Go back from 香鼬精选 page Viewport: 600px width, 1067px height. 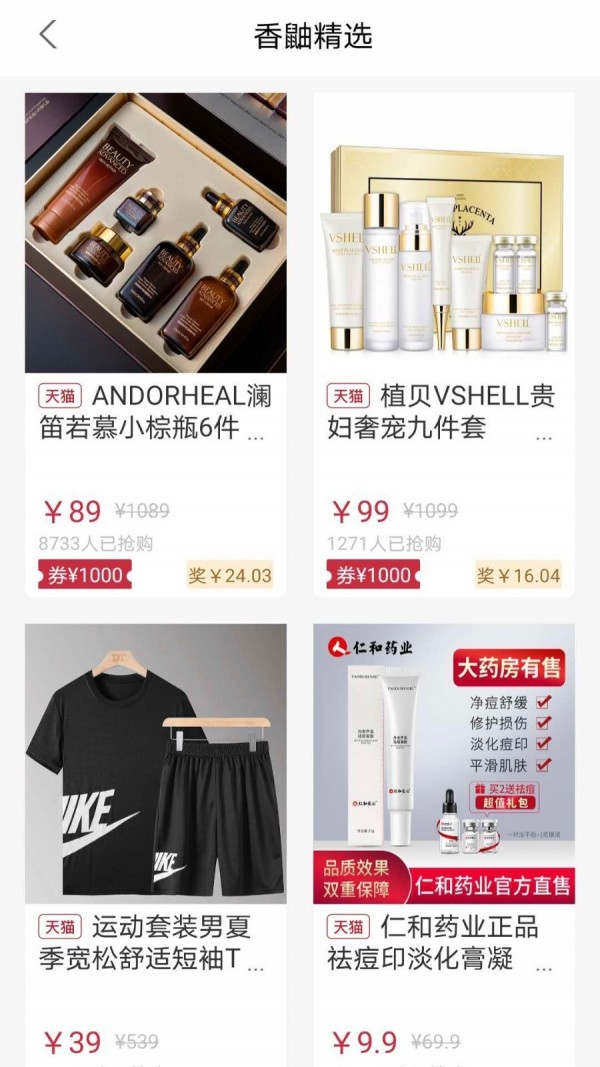click(47, 35)
